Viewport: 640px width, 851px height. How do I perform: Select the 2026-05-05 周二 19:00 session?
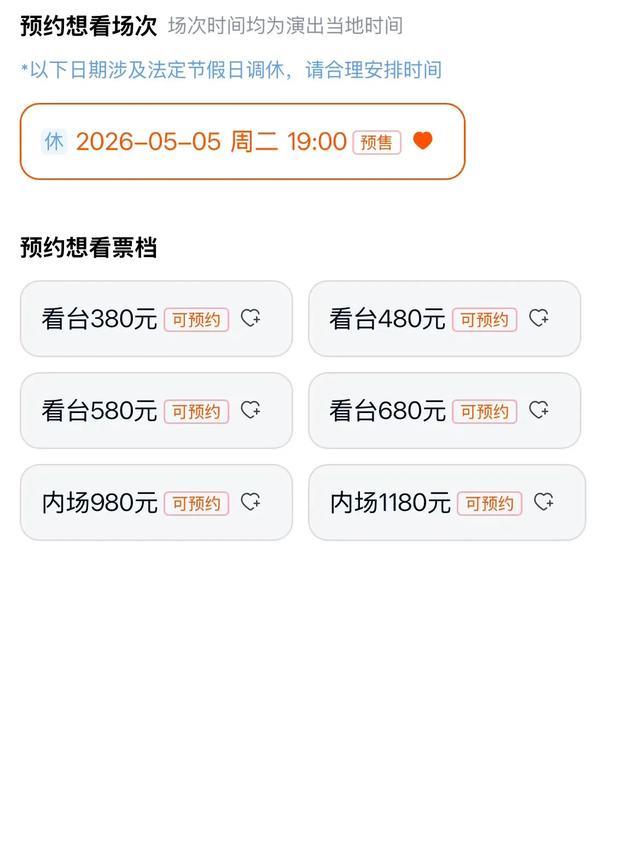242,142
